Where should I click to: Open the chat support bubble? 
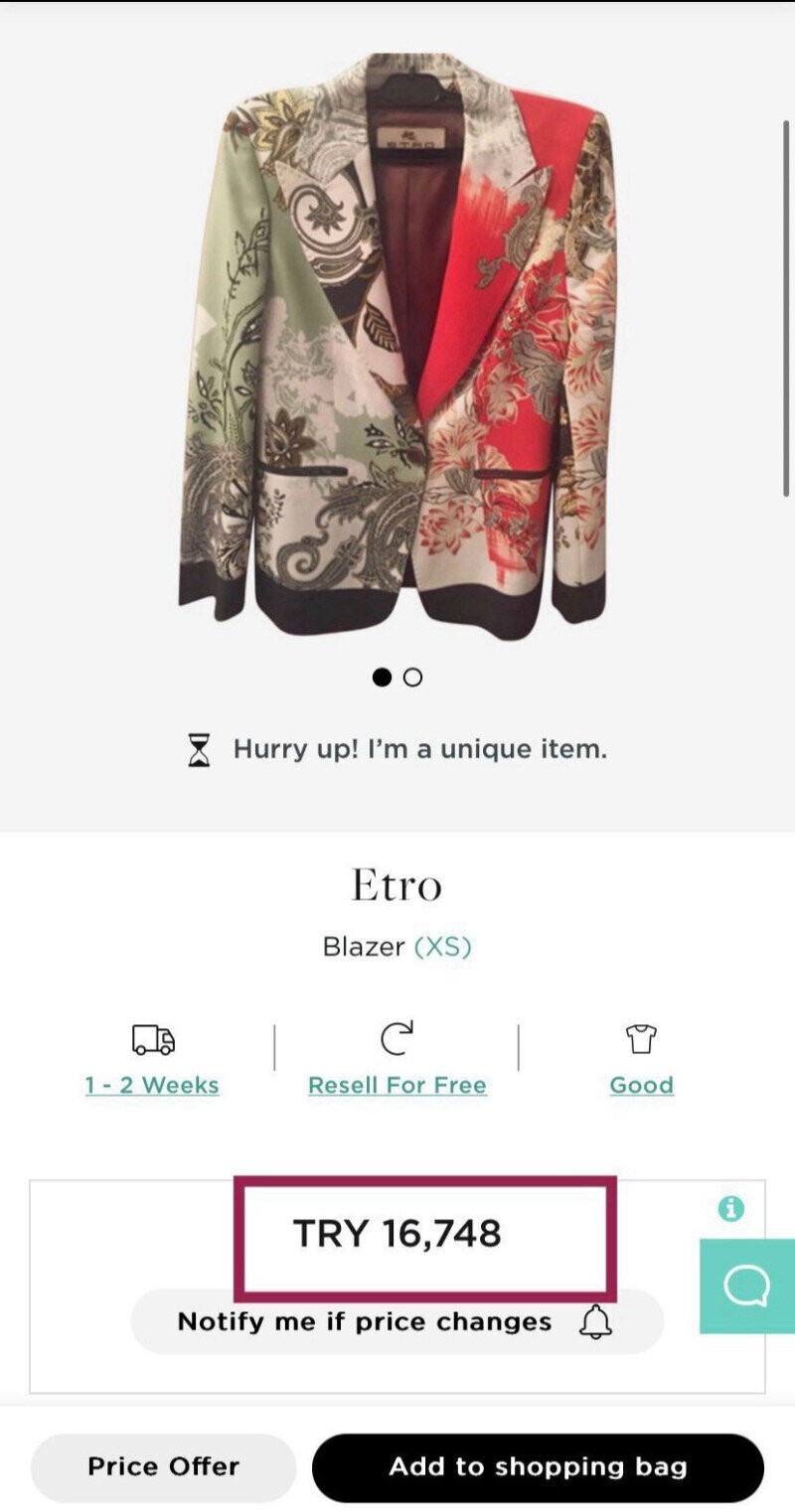(746, 1286)
